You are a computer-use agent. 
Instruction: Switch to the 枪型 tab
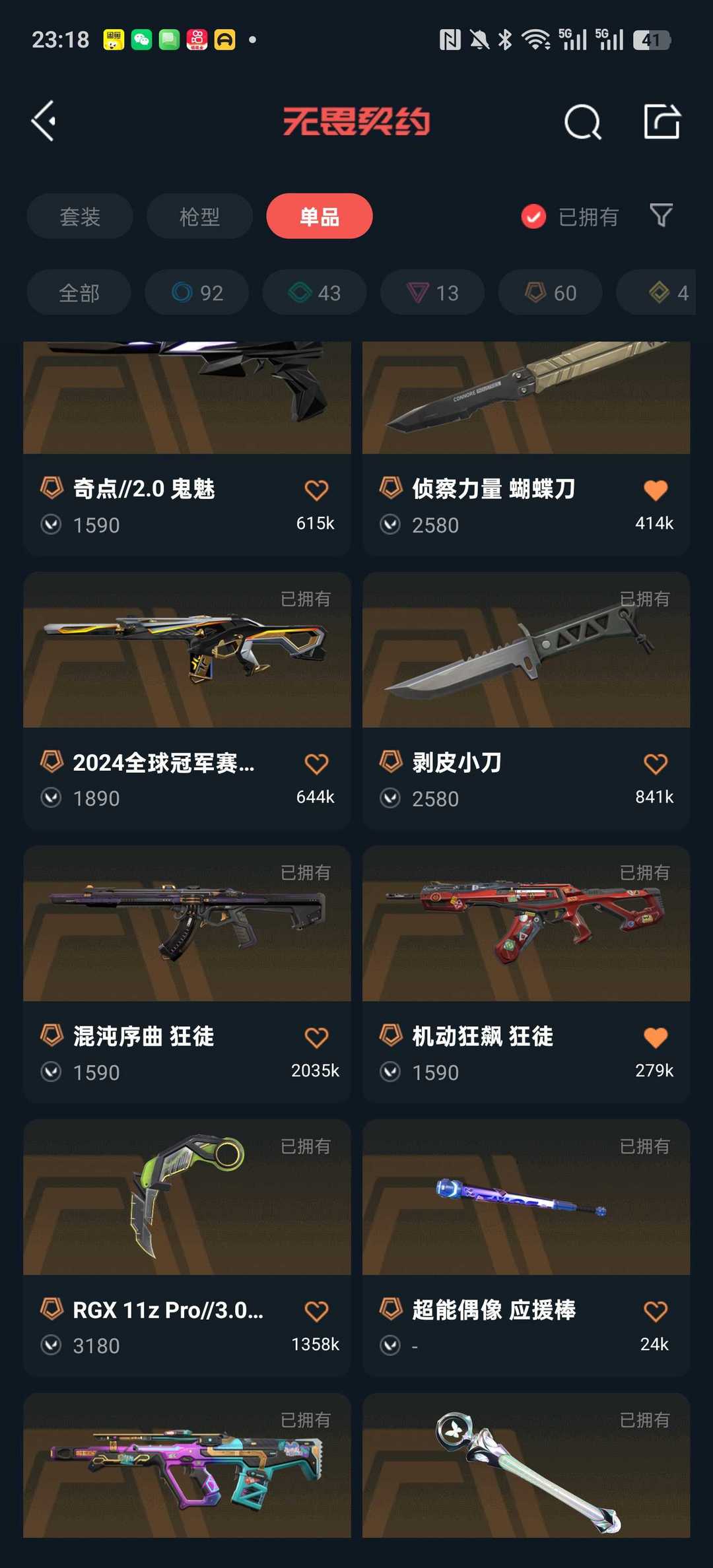pos(199,216)
